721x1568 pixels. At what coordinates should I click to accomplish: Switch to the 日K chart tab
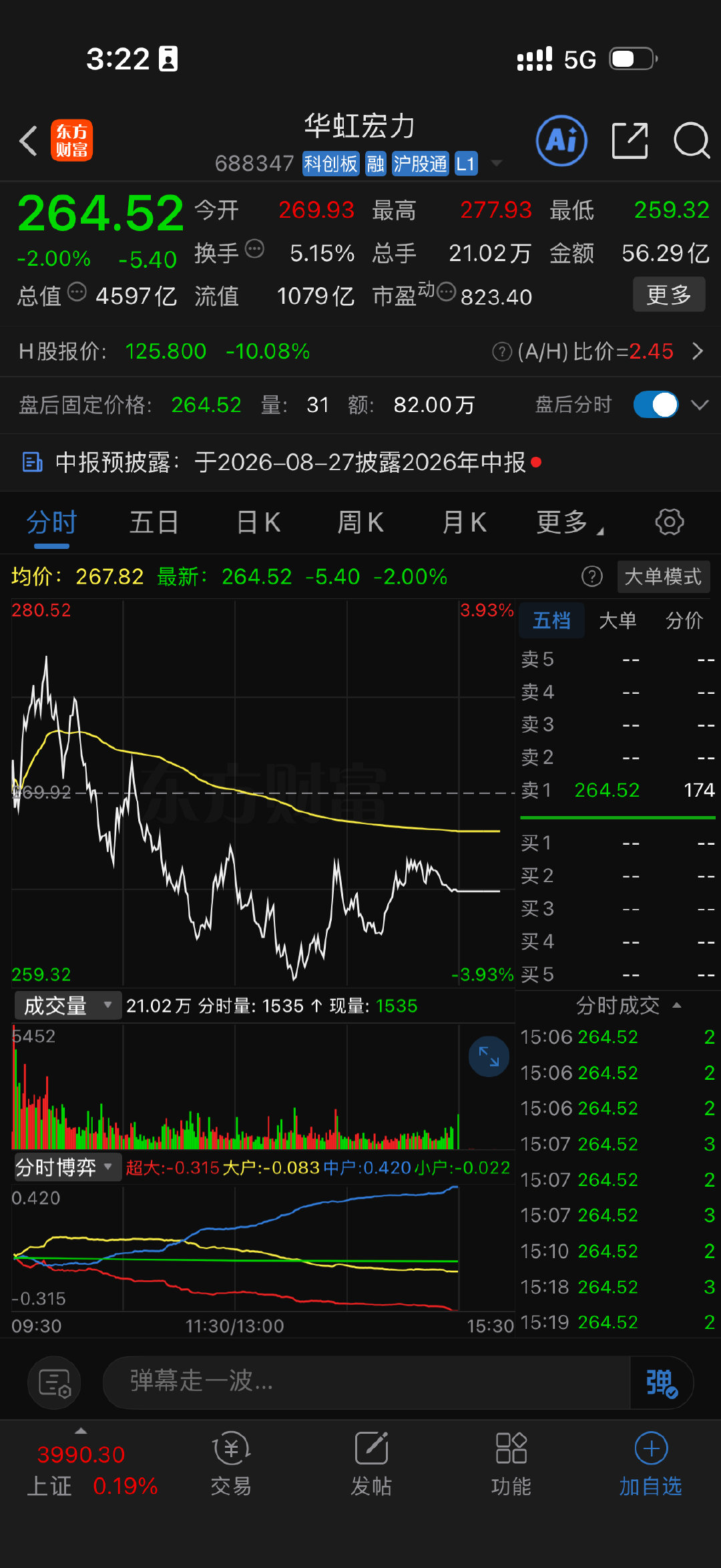tap(258, 522)
